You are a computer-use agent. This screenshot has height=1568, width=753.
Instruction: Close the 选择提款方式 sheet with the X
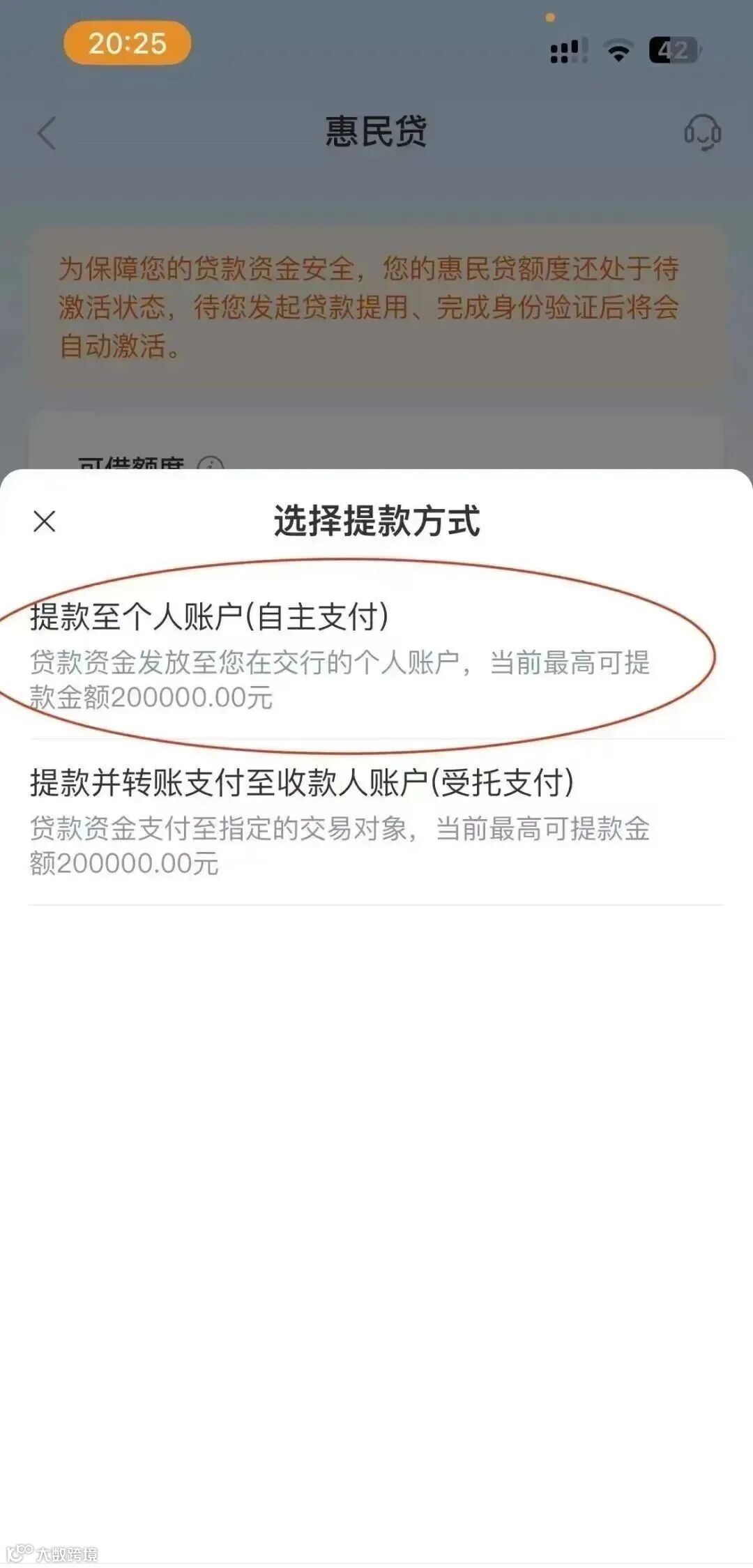(x=44, y=522)
